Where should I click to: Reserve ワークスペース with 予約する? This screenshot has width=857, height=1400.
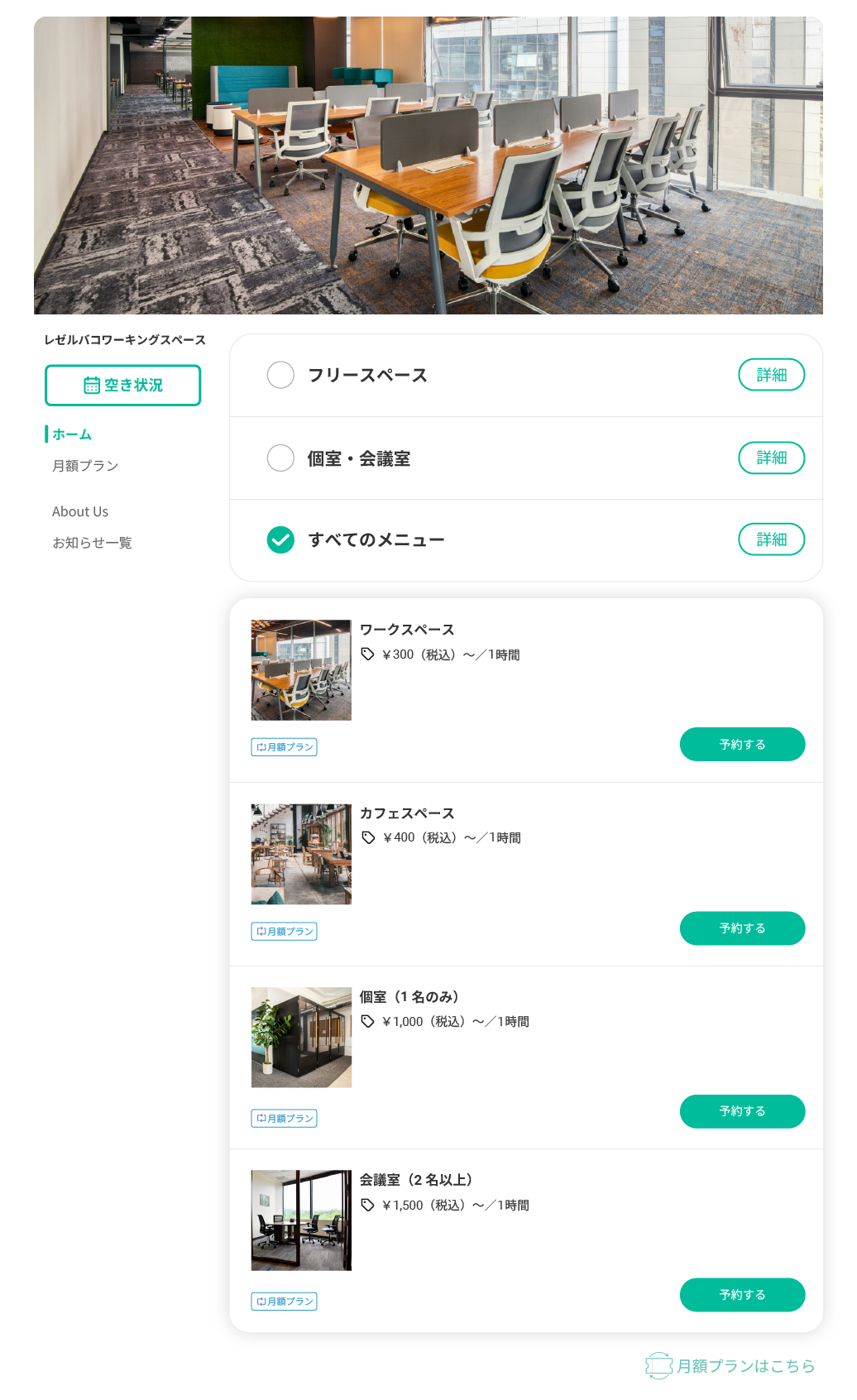coord(742,745)
